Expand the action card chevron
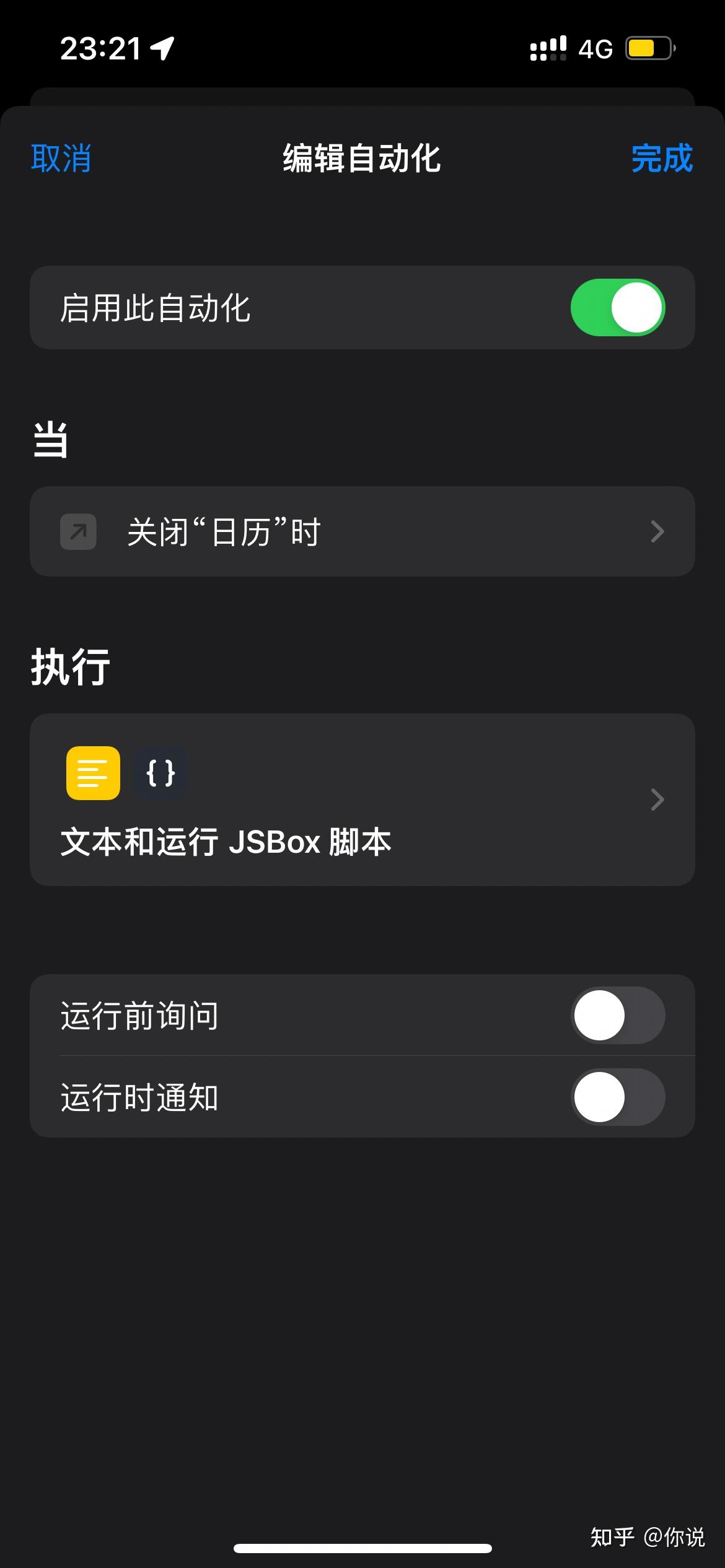The image size is (725, 1568). pyautogui.click(x=657, y=799)
